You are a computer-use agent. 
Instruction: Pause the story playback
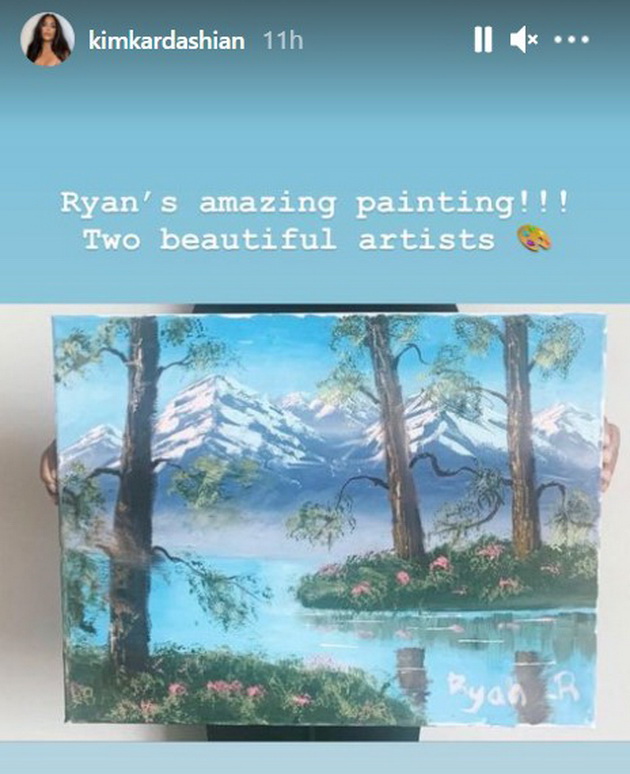pyautogui.click(x=483, y=39)
